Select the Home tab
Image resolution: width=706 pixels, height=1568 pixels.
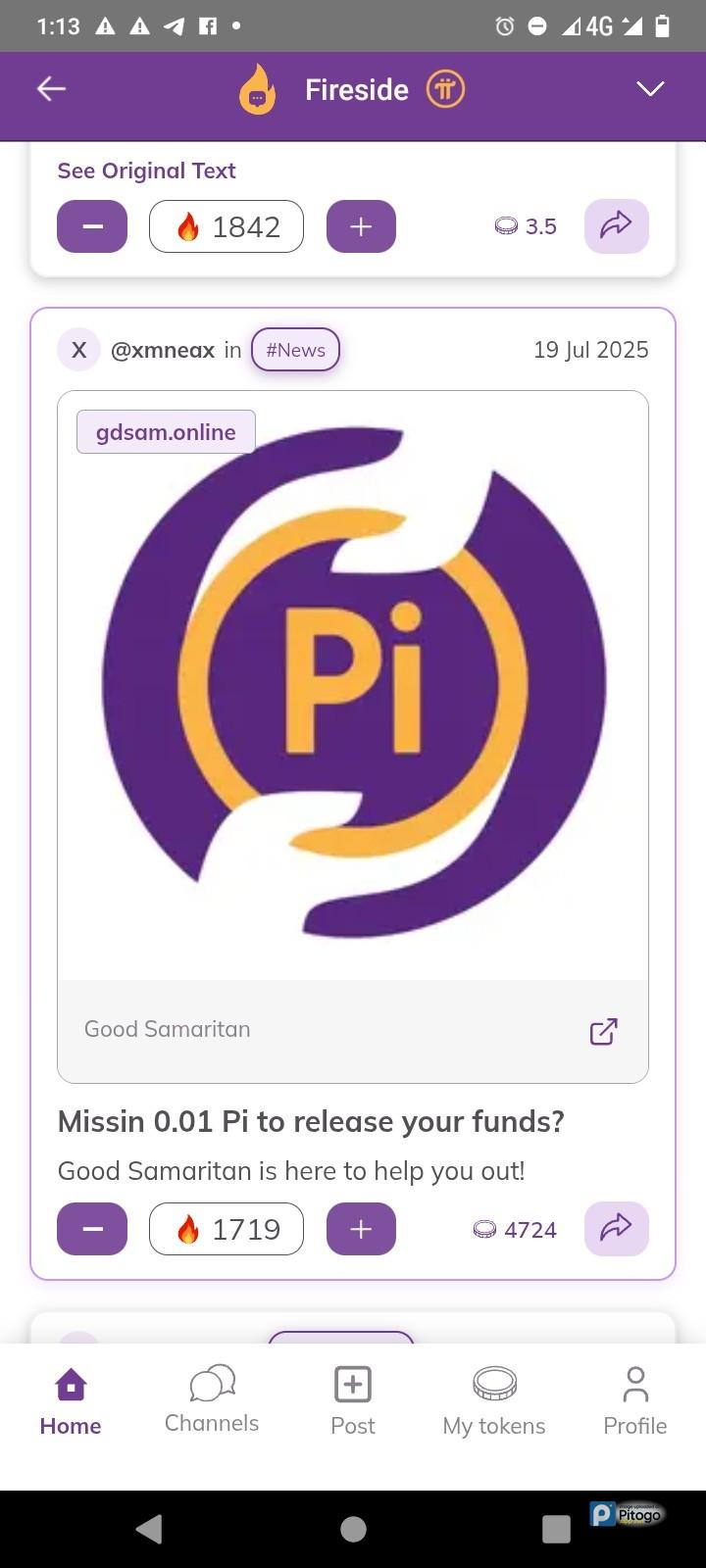[71, 1400]
